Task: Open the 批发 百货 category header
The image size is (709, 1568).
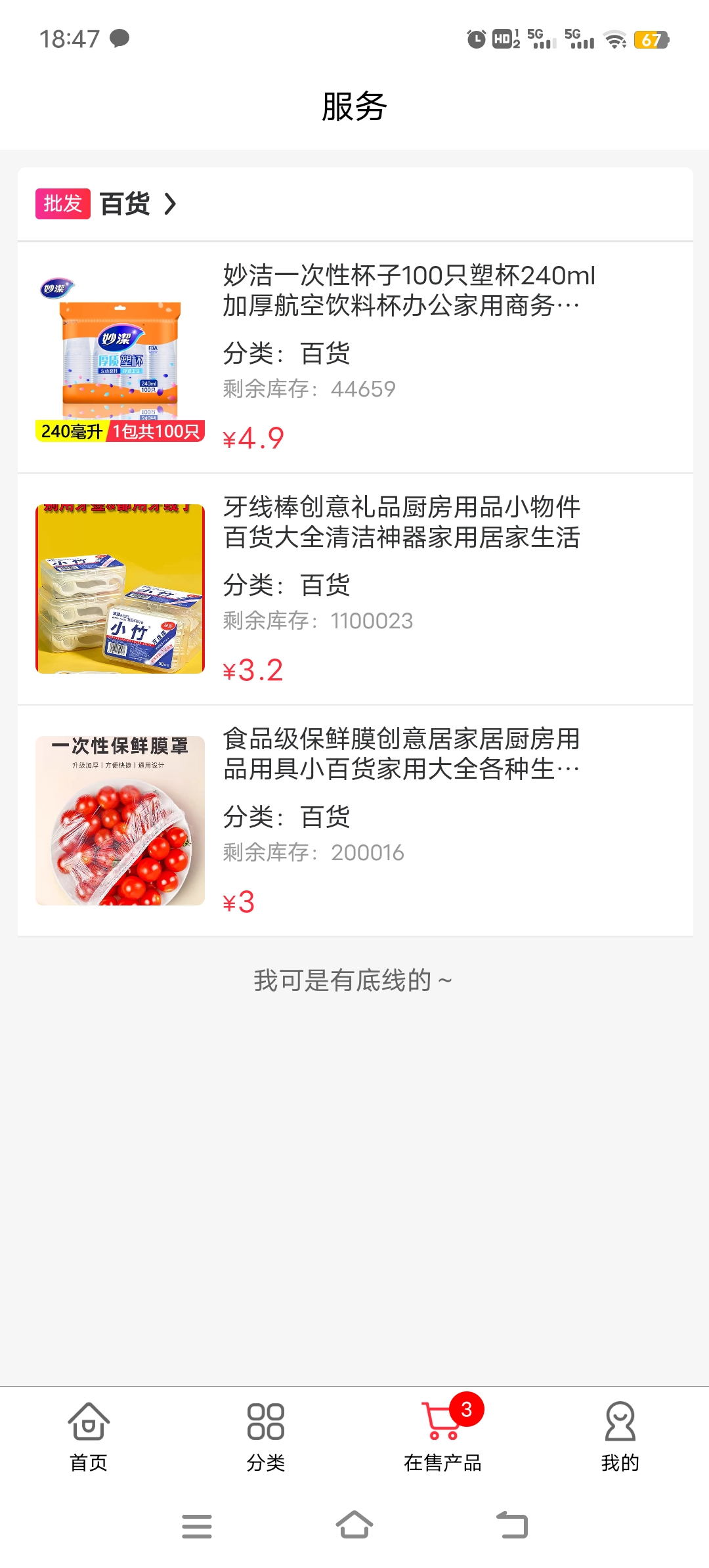Action: point(355,204)
